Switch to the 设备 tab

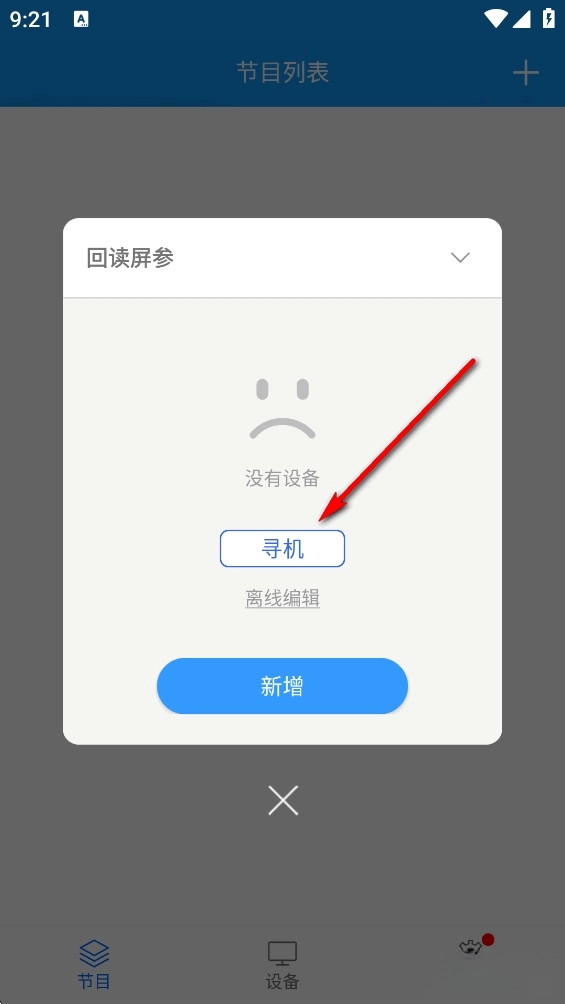pyautogui.click(x=282, y=965)
